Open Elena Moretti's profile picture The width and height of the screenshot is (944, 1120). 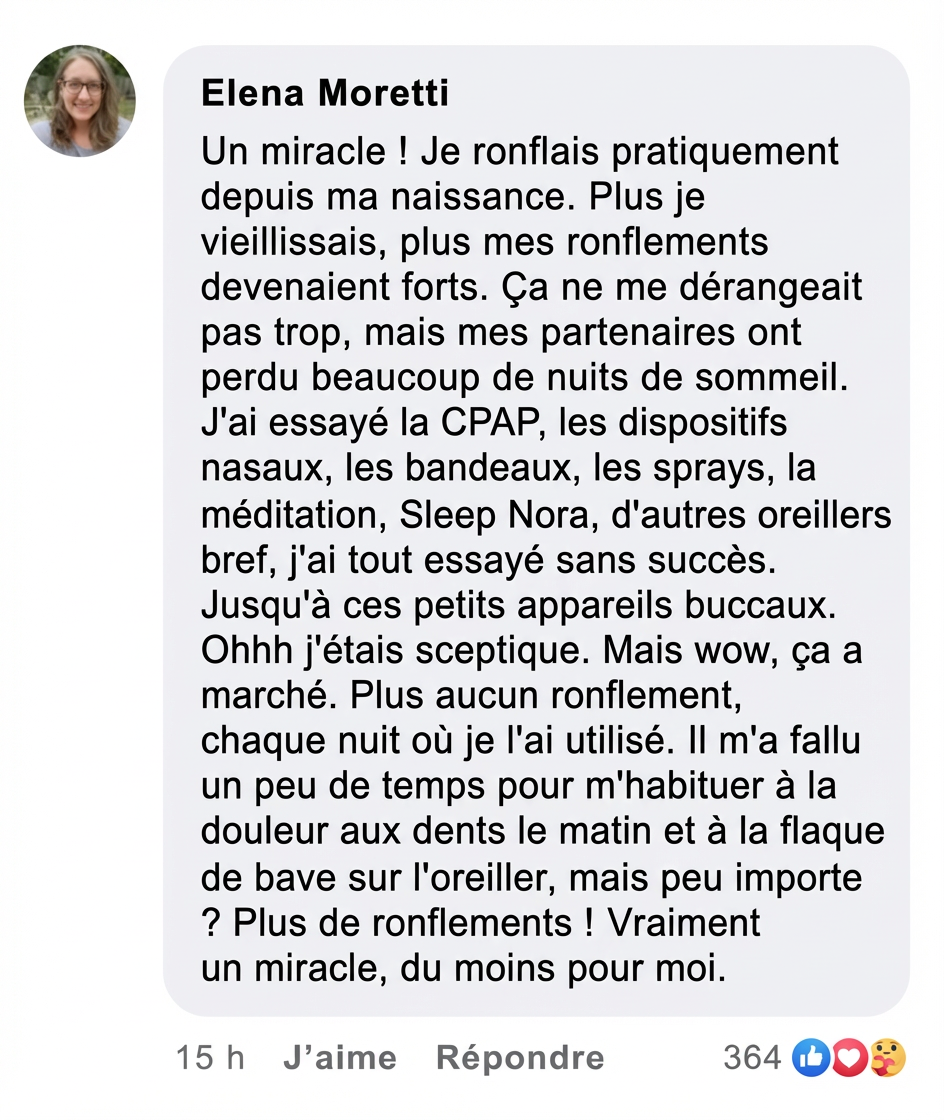[x=80, y=101]
